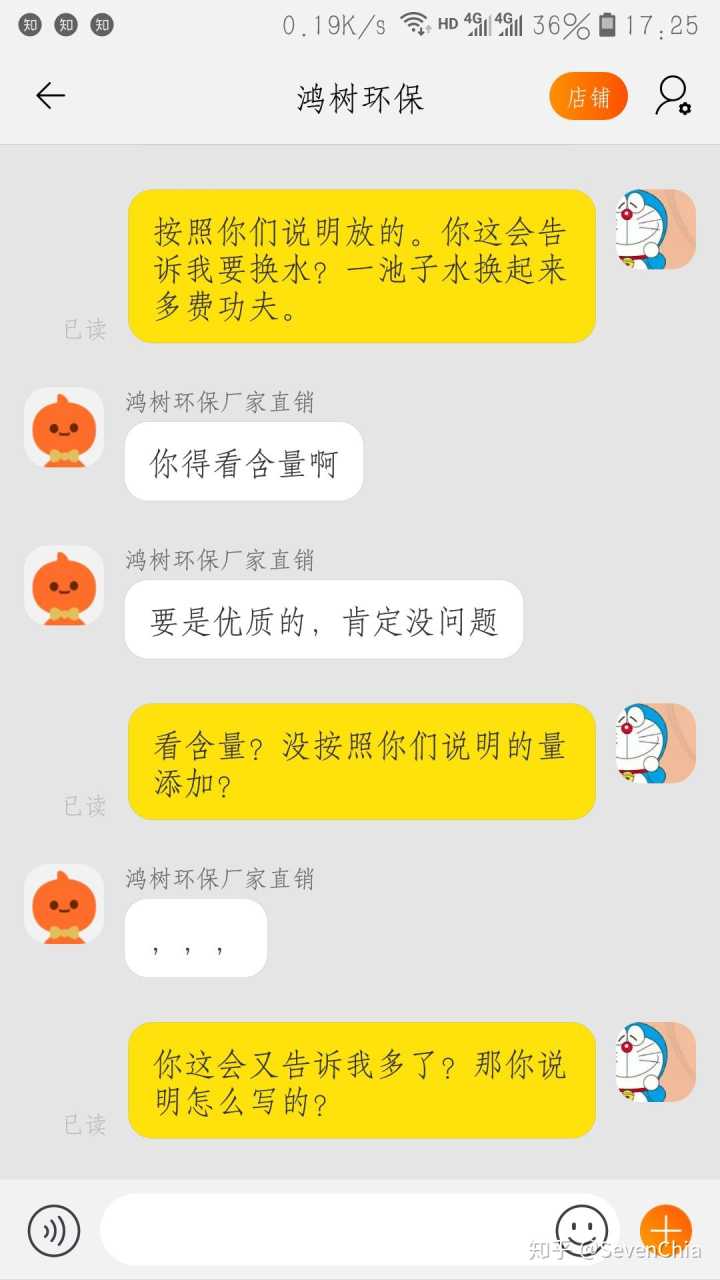Open the plus attachment menu

pos(666,1230)
